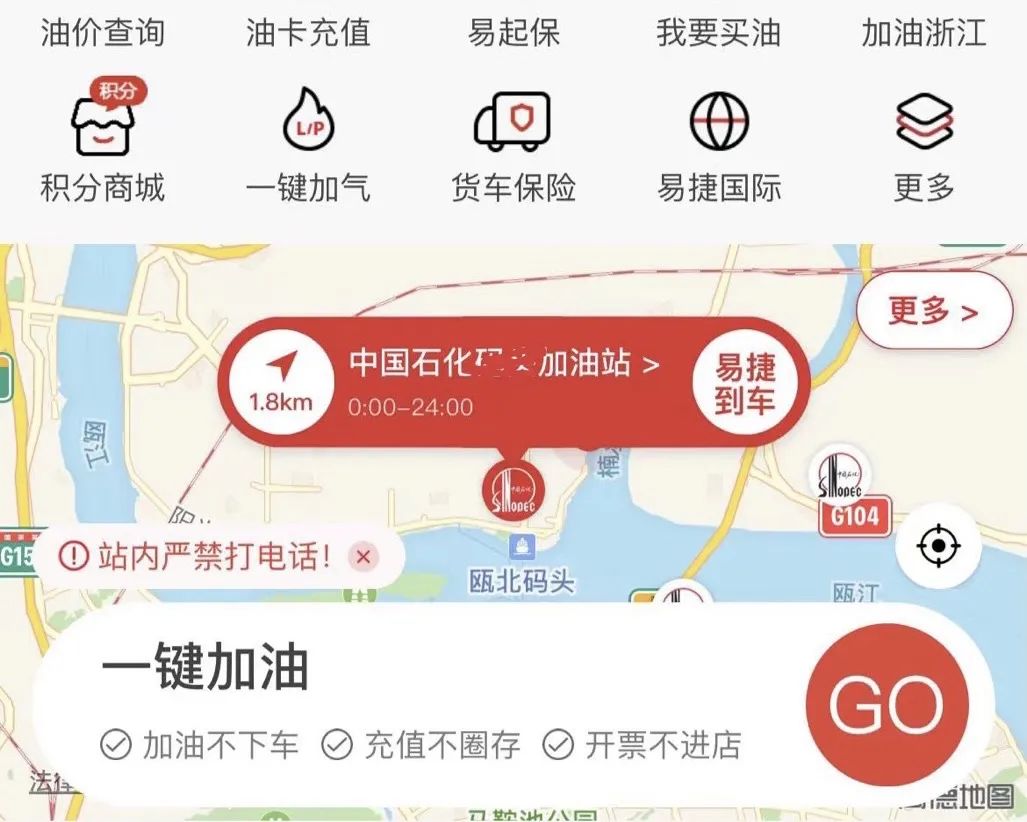This screenshot has width=1027, height=822.
Task: Open 我要买油 shortcut
Action: 718,33
